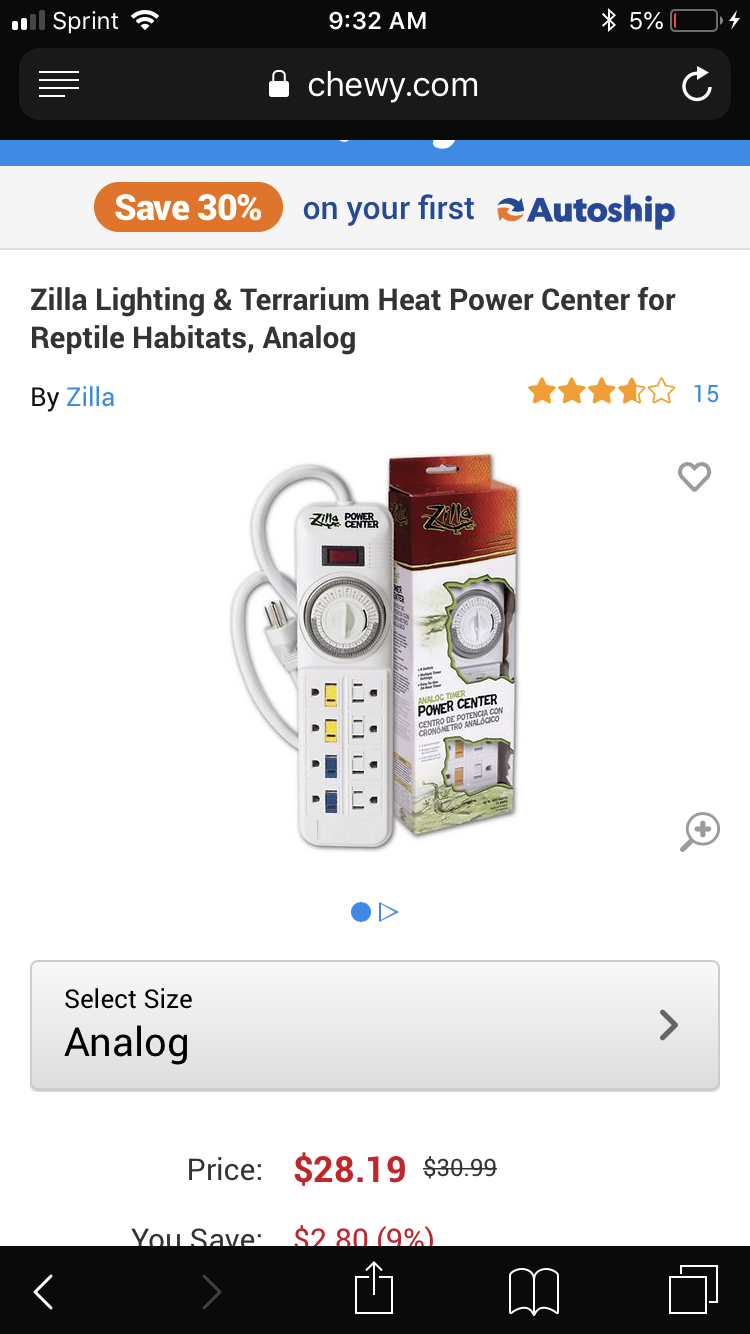View the 15 customer reviews

point(705,393)
